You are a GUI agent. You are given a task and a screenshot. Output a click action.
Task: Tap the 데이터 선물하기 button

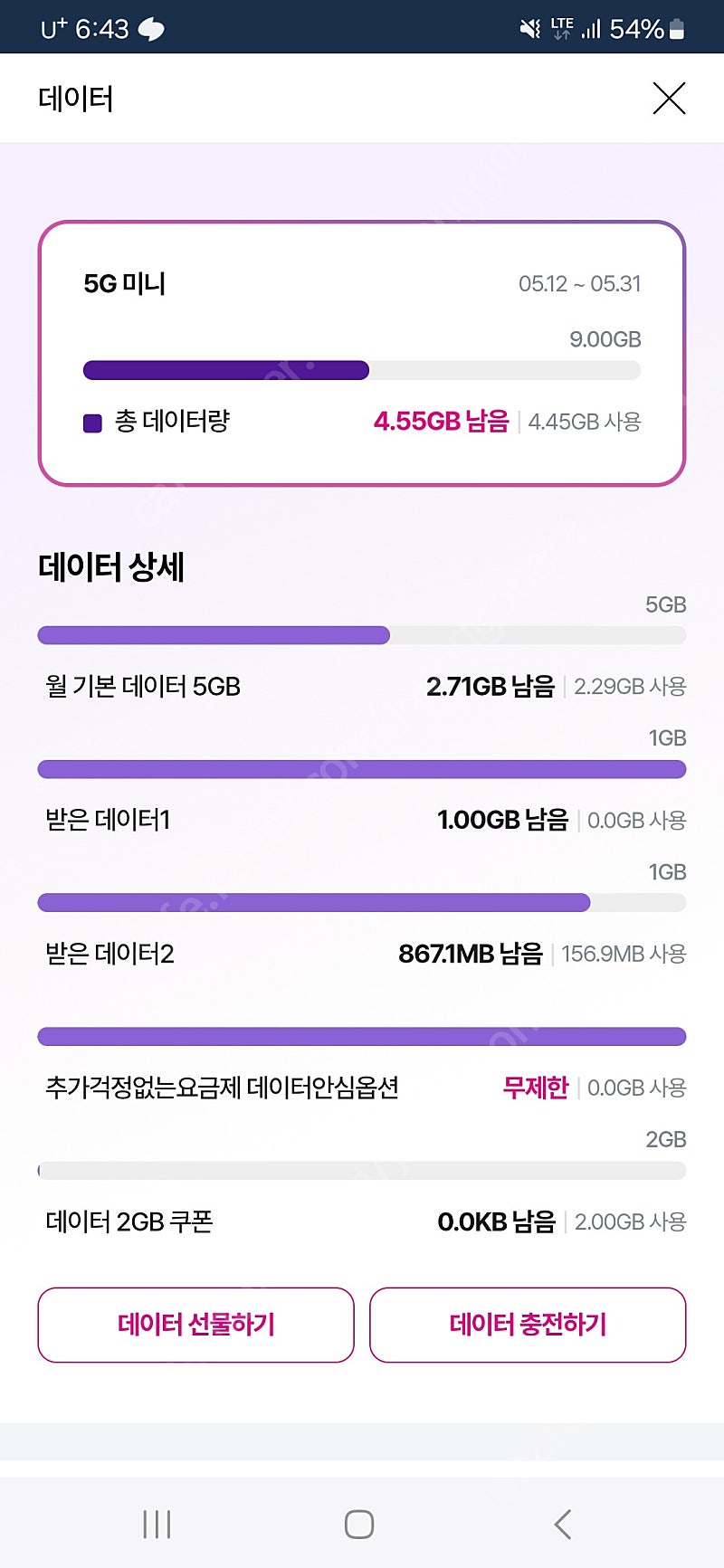(x=195, y=1325)
